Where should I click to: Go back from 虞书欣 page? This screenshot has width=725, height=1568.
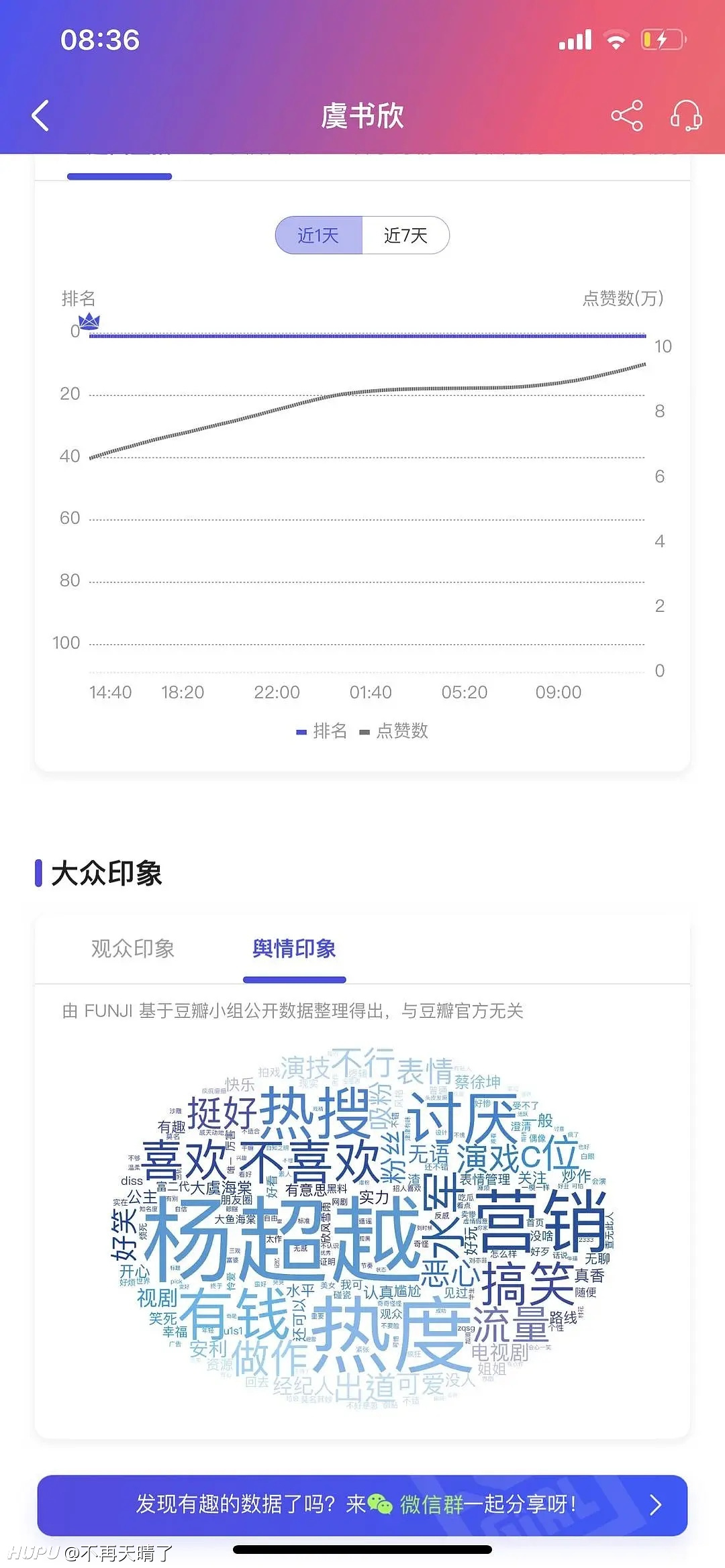[x=41, y=115]
